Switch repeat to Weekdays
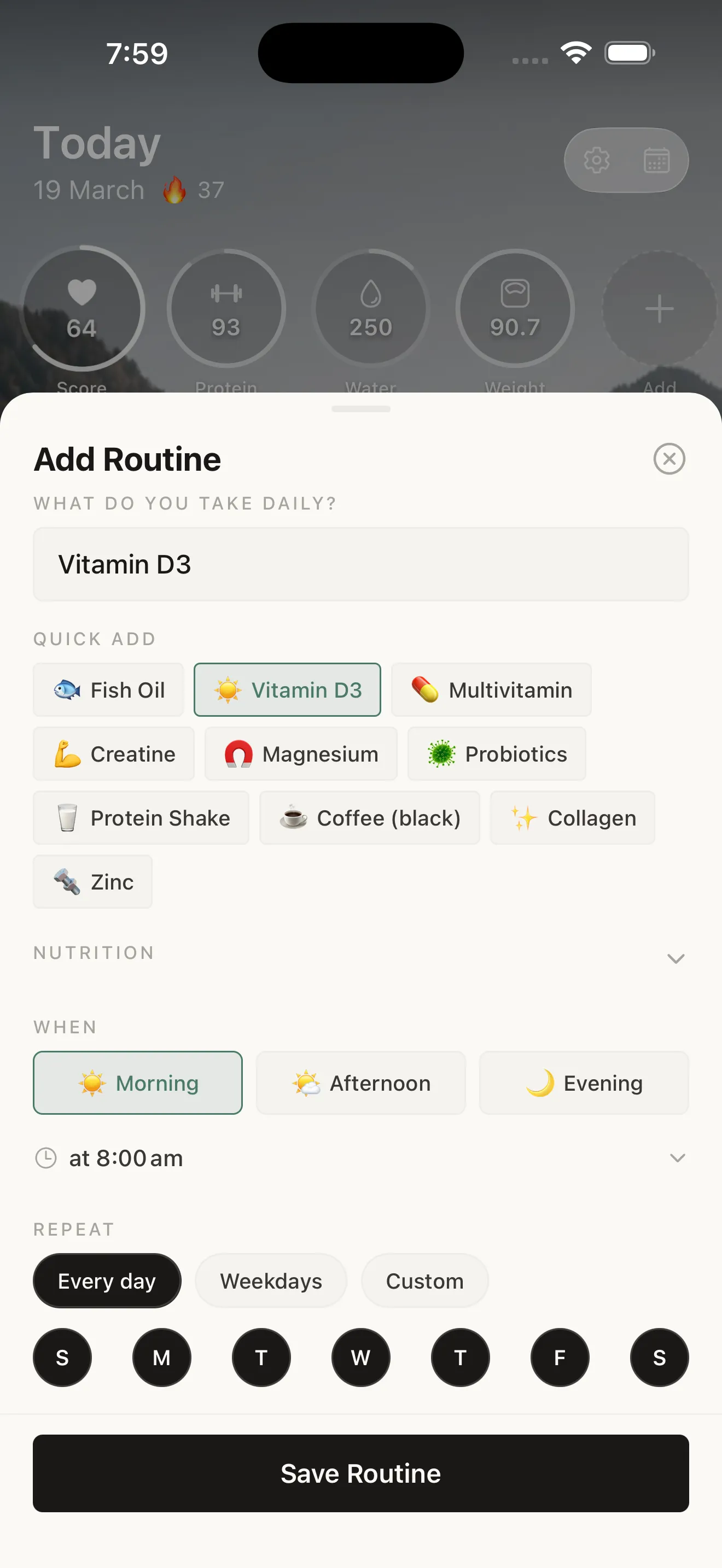 click(270, 1280)
